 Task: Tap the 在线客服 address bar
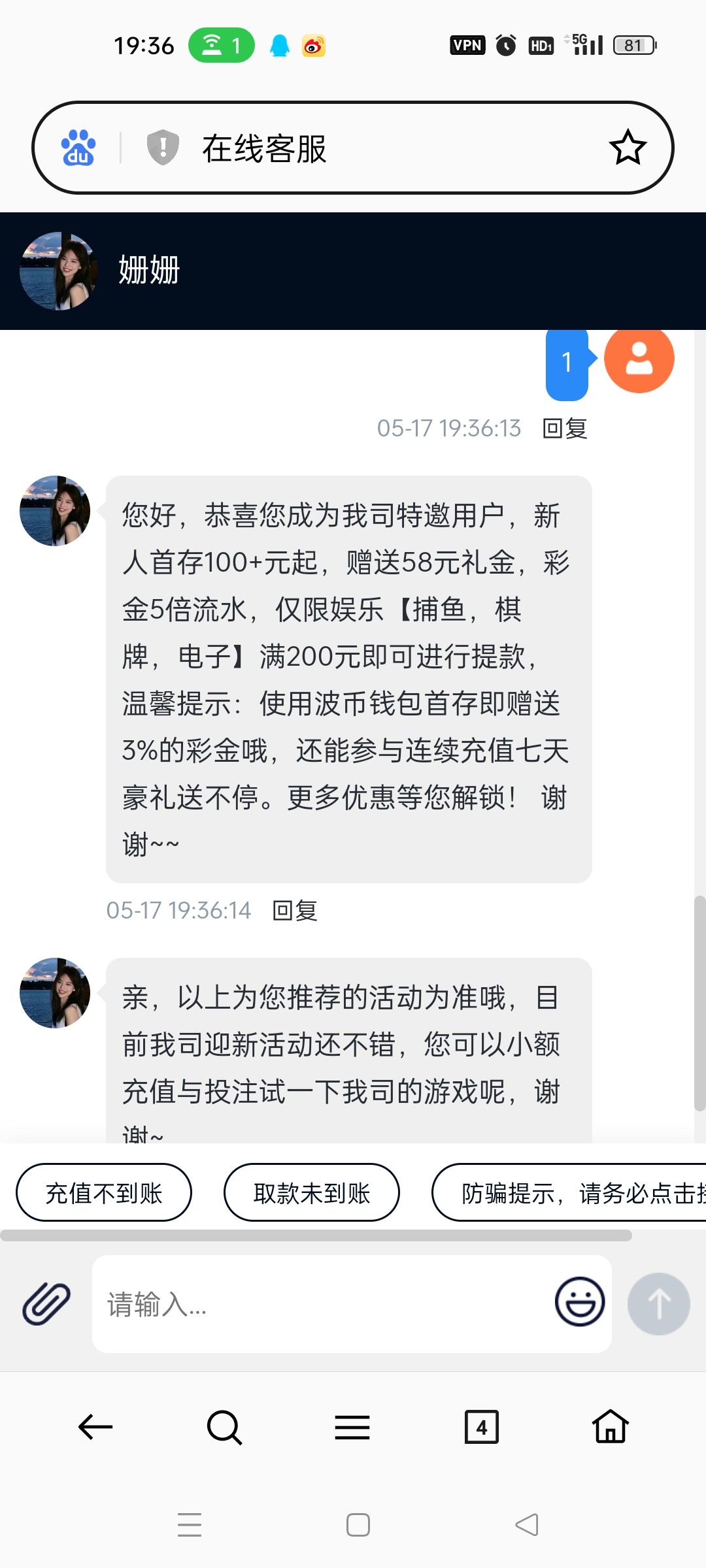click(366, 148)
